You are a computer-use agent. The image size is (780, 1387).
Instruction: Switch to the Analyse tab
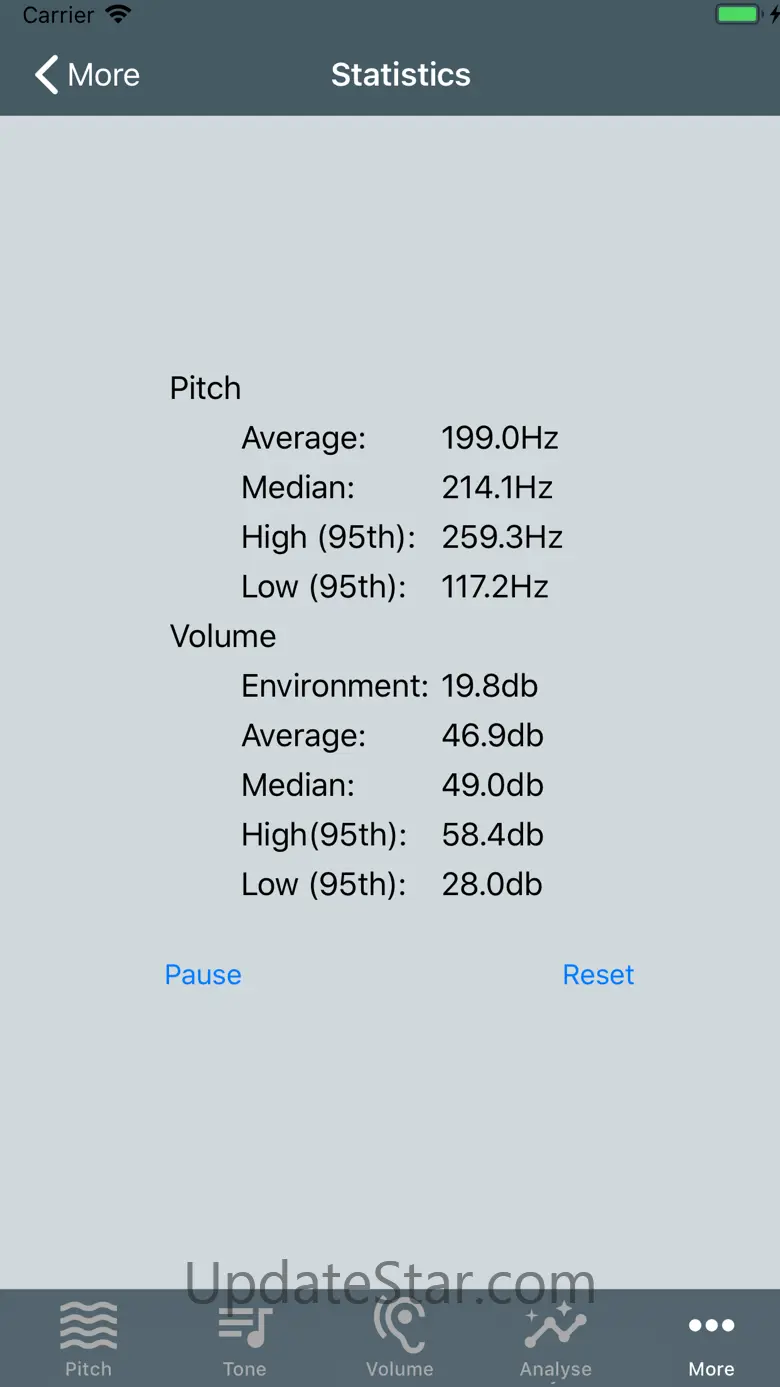click(x=556, y=1340)
